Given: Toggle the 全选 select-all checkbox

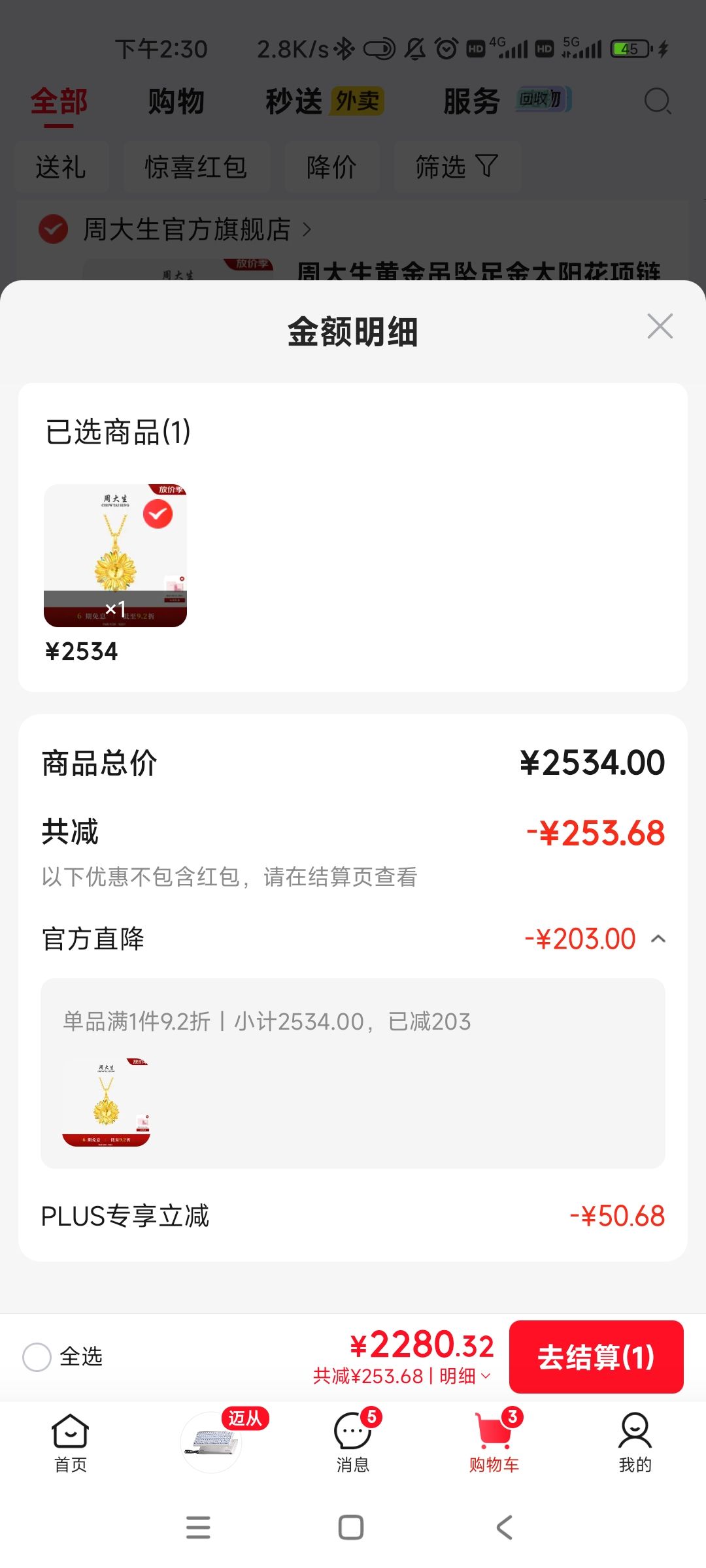Looking at the screenshot, I should 37,1357.
